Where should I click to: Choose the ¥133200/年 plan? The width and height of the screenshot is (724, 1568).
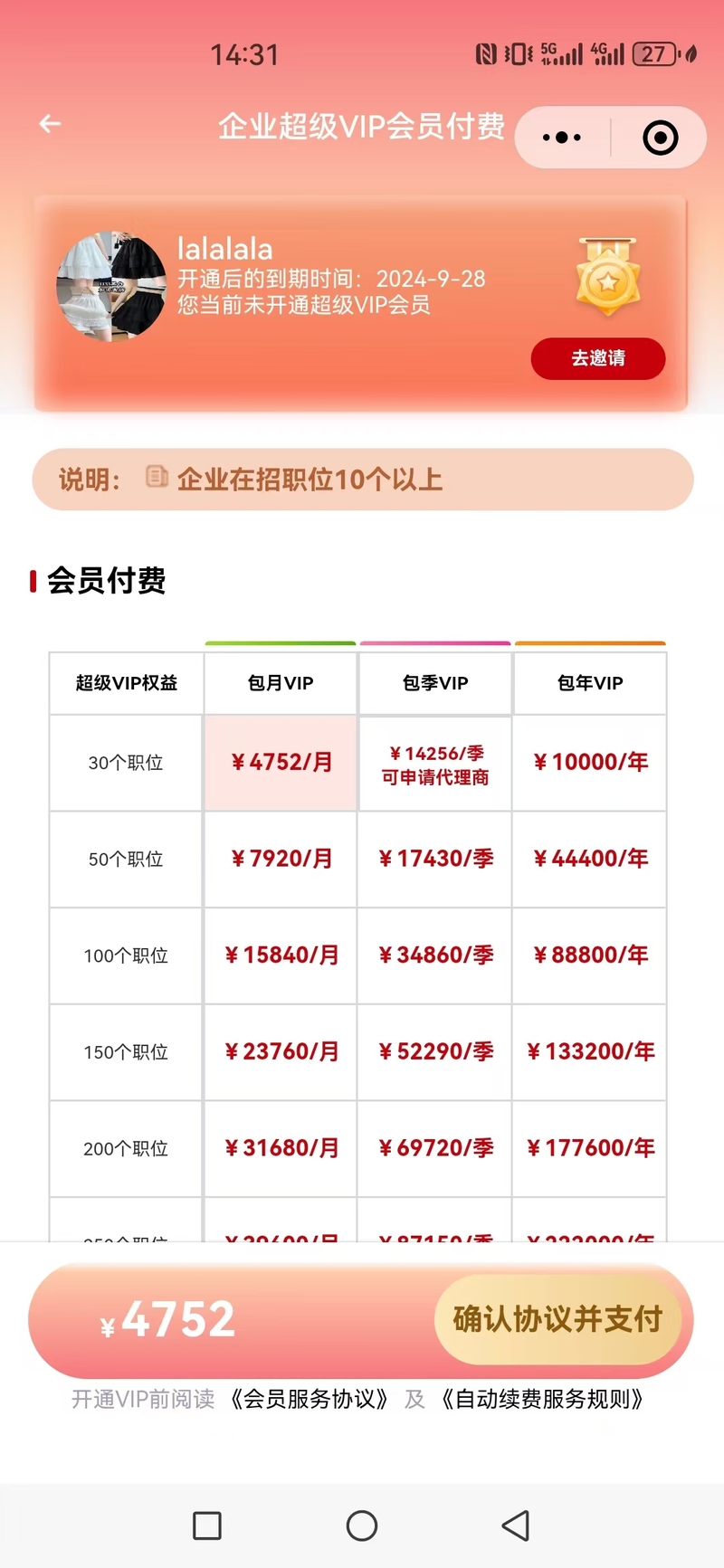pos(590,1051)
